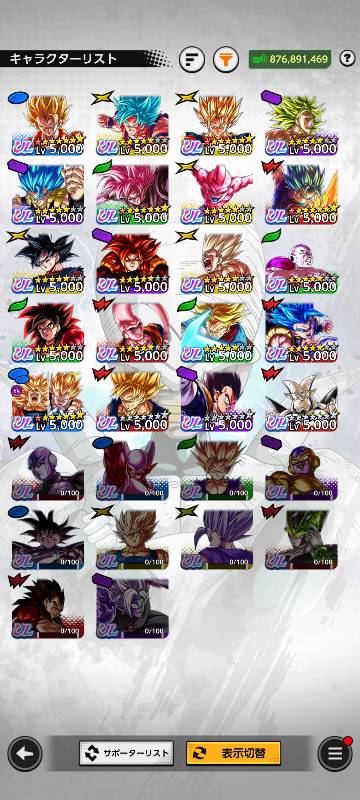
Task: Select the Jiren character card
Action: pyautogui.click(x=301, y=263)
